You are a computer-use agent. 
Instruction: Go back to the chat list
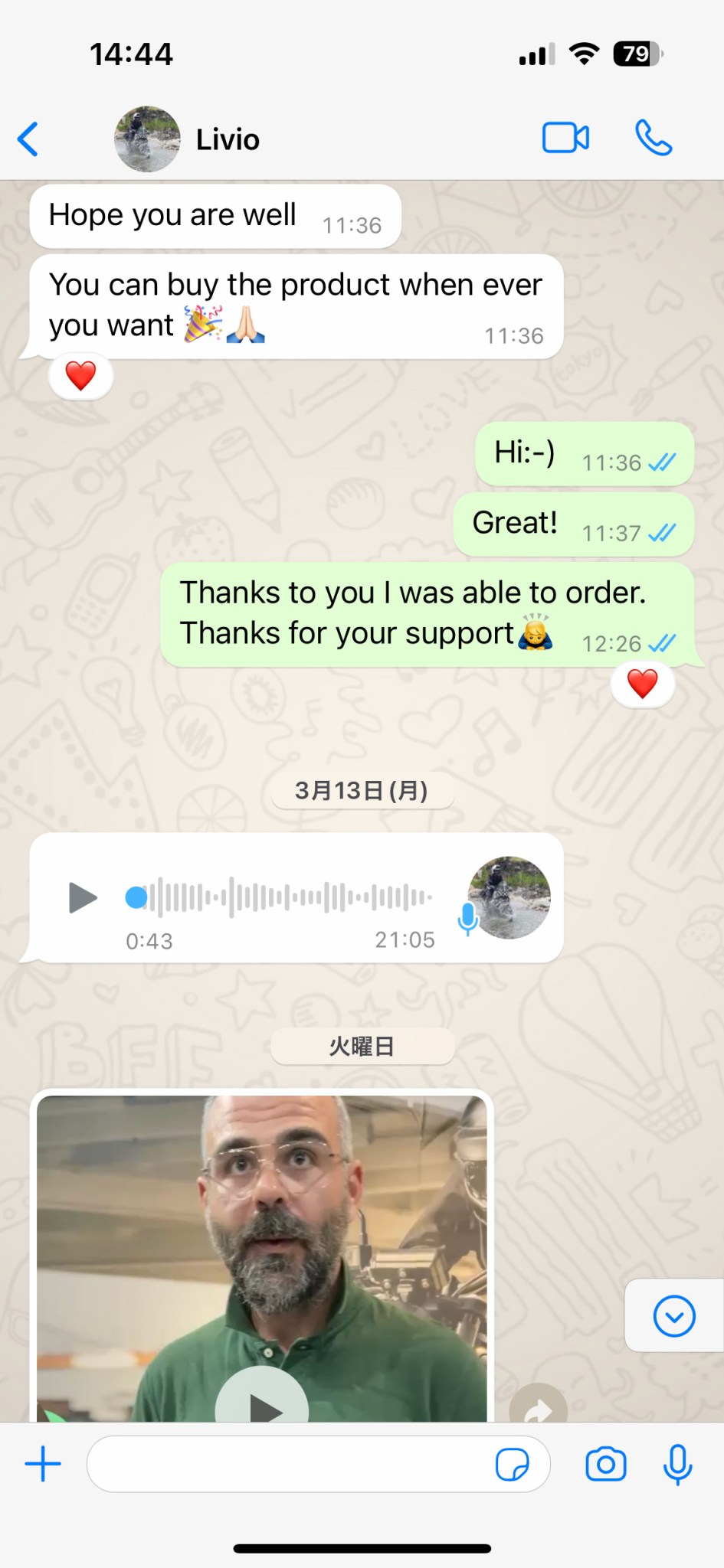(x=29, y=139)
